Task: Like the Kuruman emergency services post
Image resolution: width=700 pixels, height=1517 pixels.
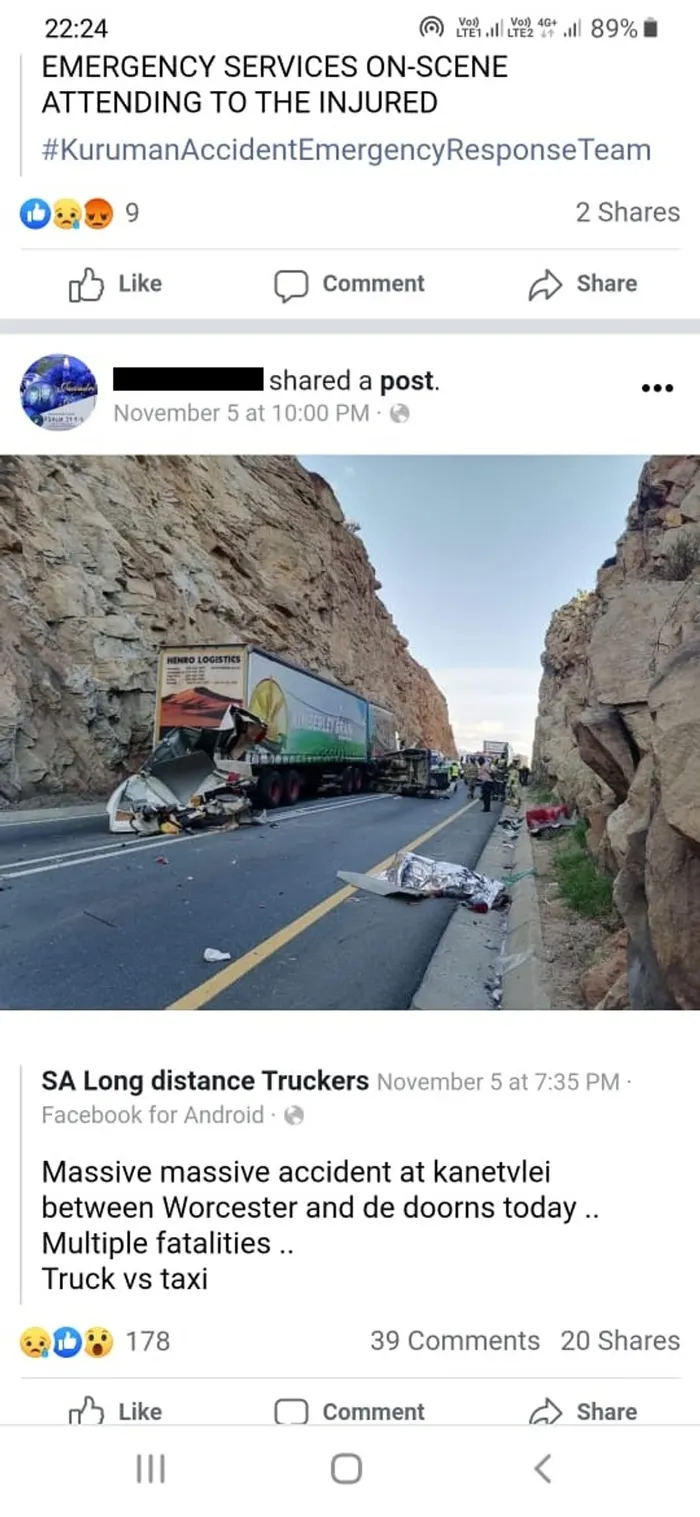Action: (115, 284)
